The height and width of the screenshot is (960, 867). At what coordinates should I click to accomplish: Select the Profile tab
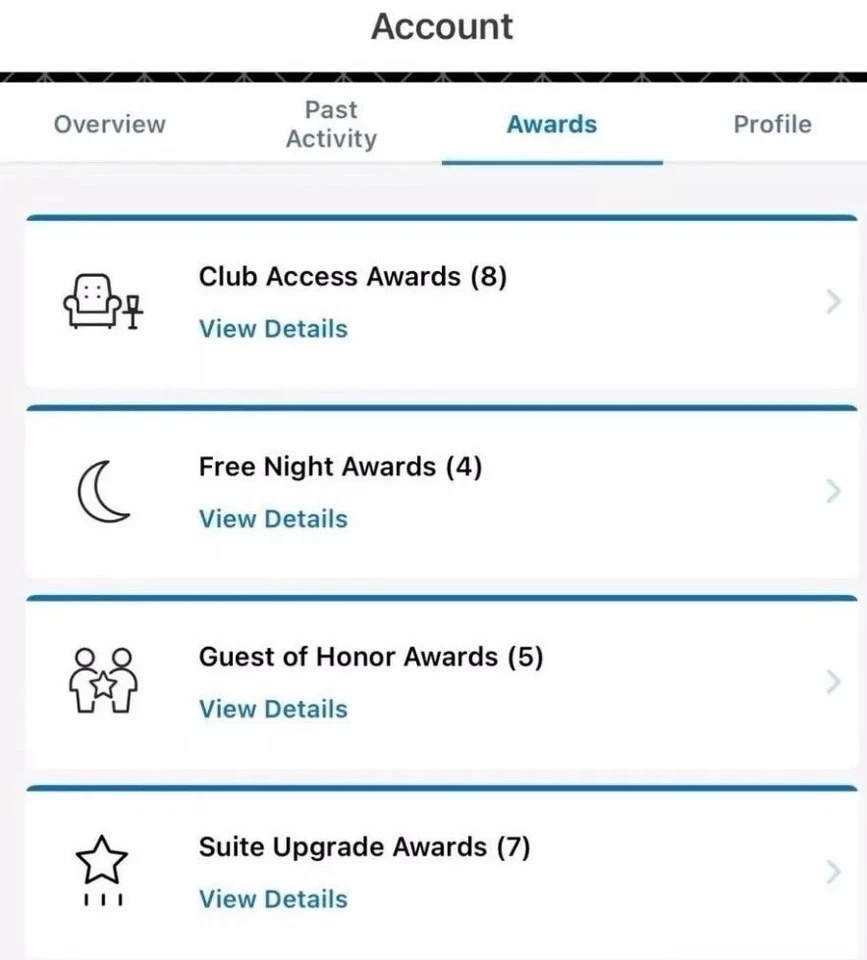(771, 124)
